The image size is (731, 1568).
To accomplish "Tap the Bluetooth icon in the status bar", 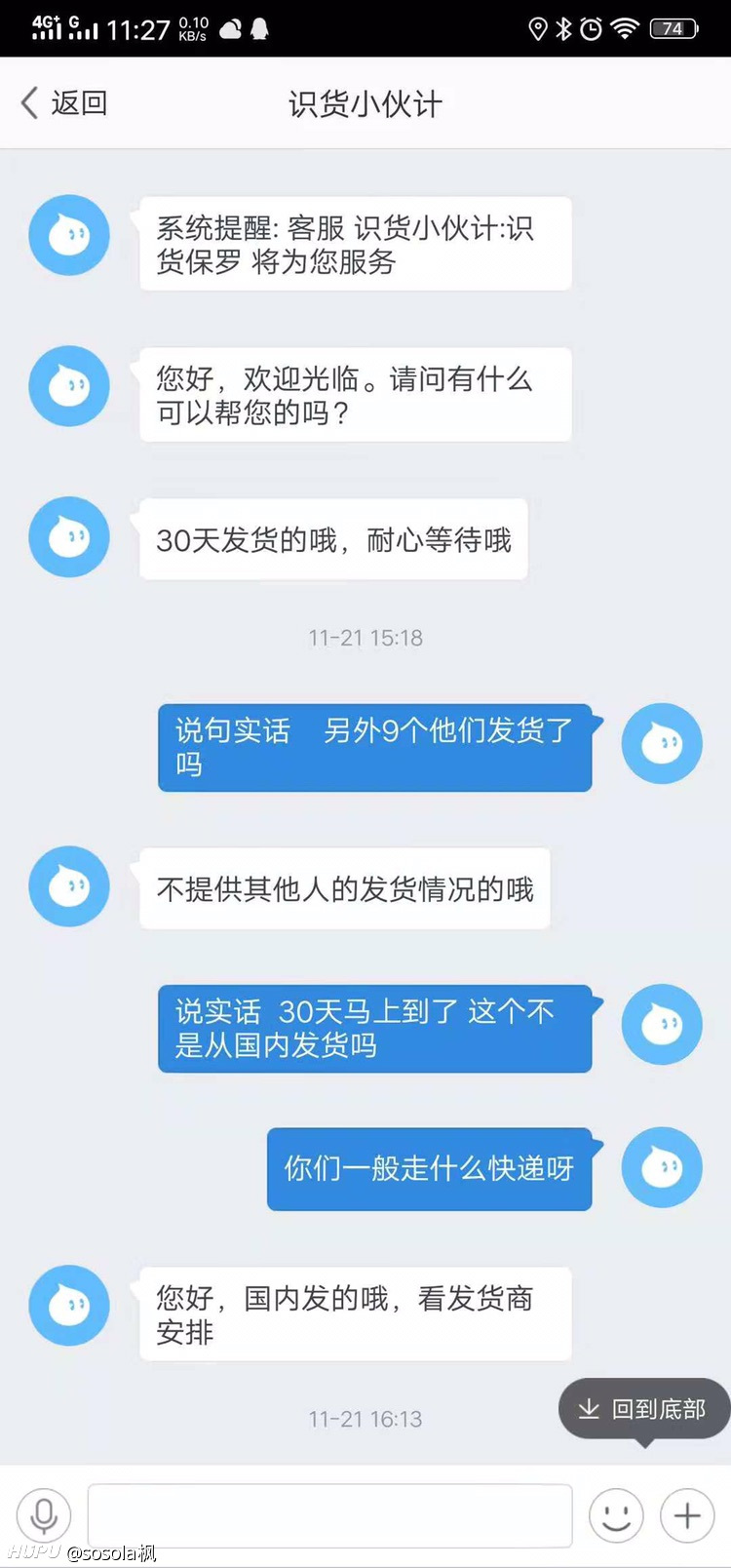I will point(565,29).
